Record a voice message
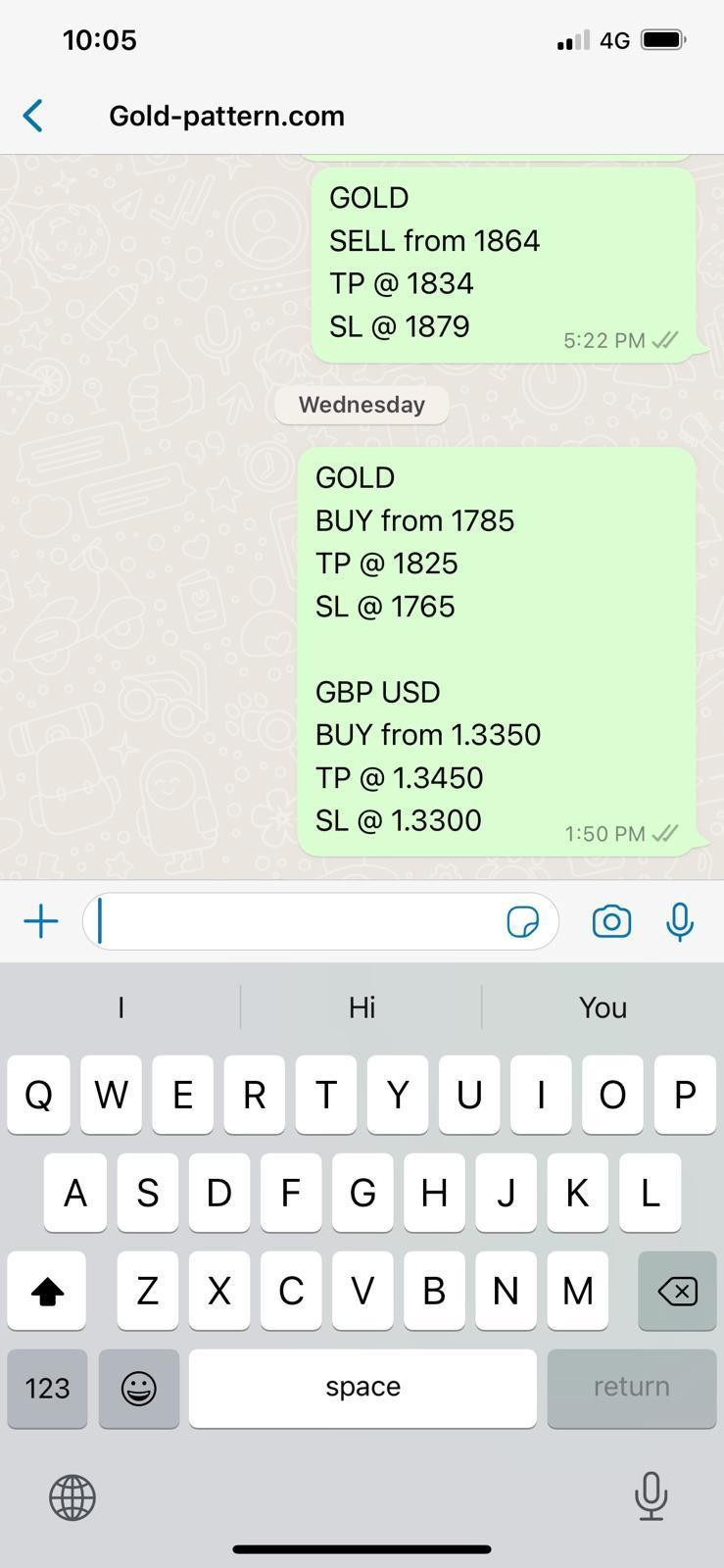 pos(679,921)
